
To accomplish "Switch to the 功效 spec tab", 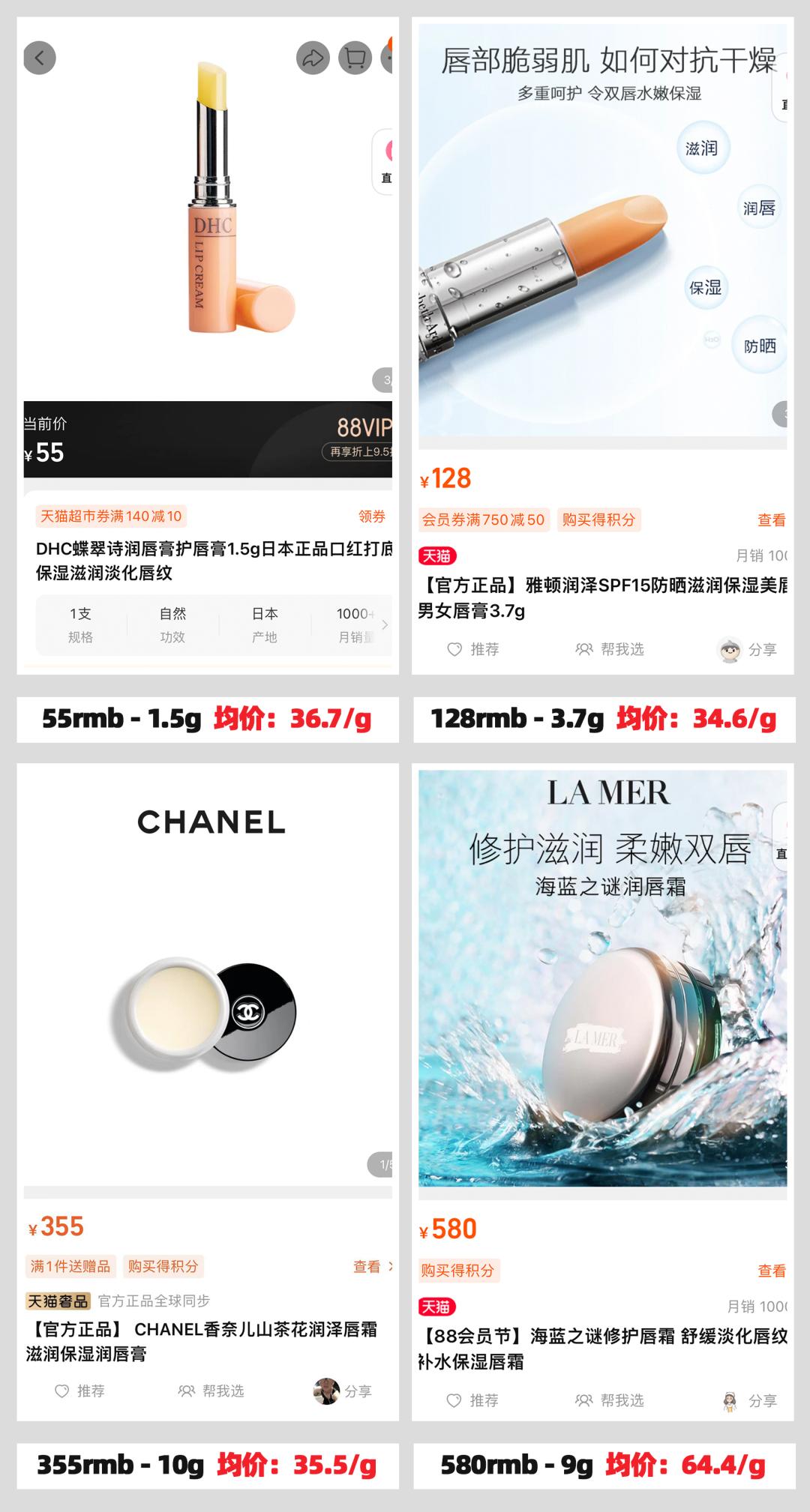I will pyautogui.click(x=172, y=624).
